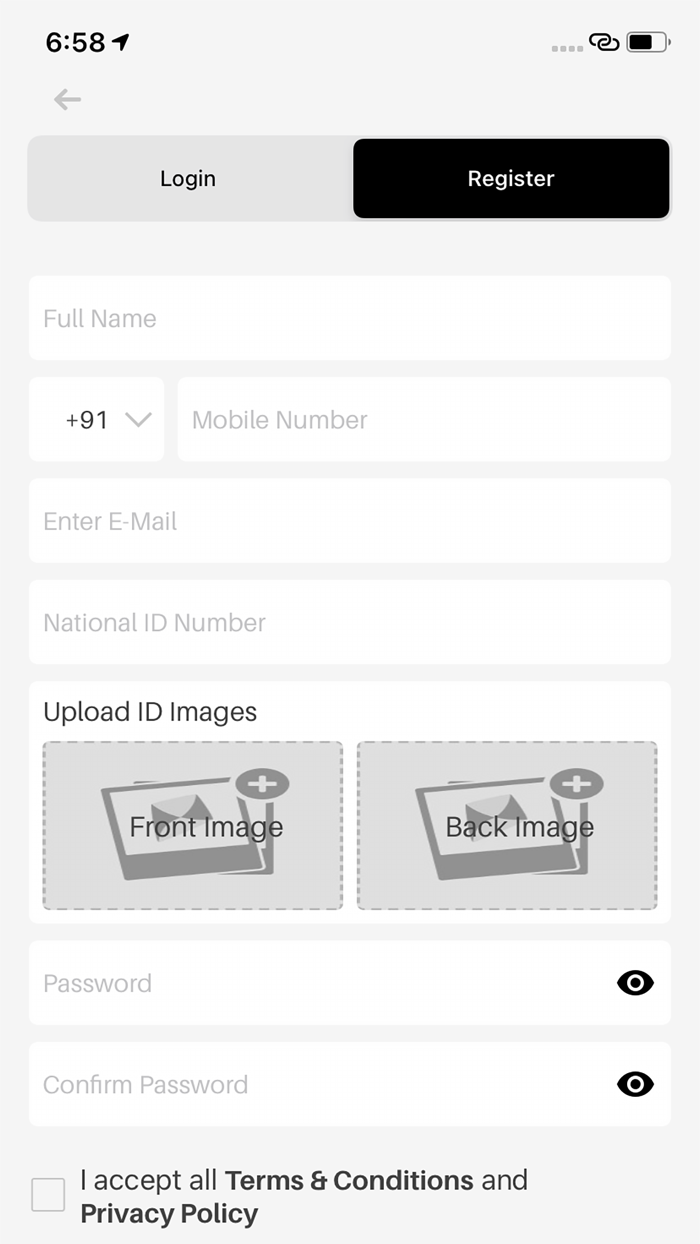700x1244 pixels.
Task: Show password with the Password eye icon
Action: point(635,983)
